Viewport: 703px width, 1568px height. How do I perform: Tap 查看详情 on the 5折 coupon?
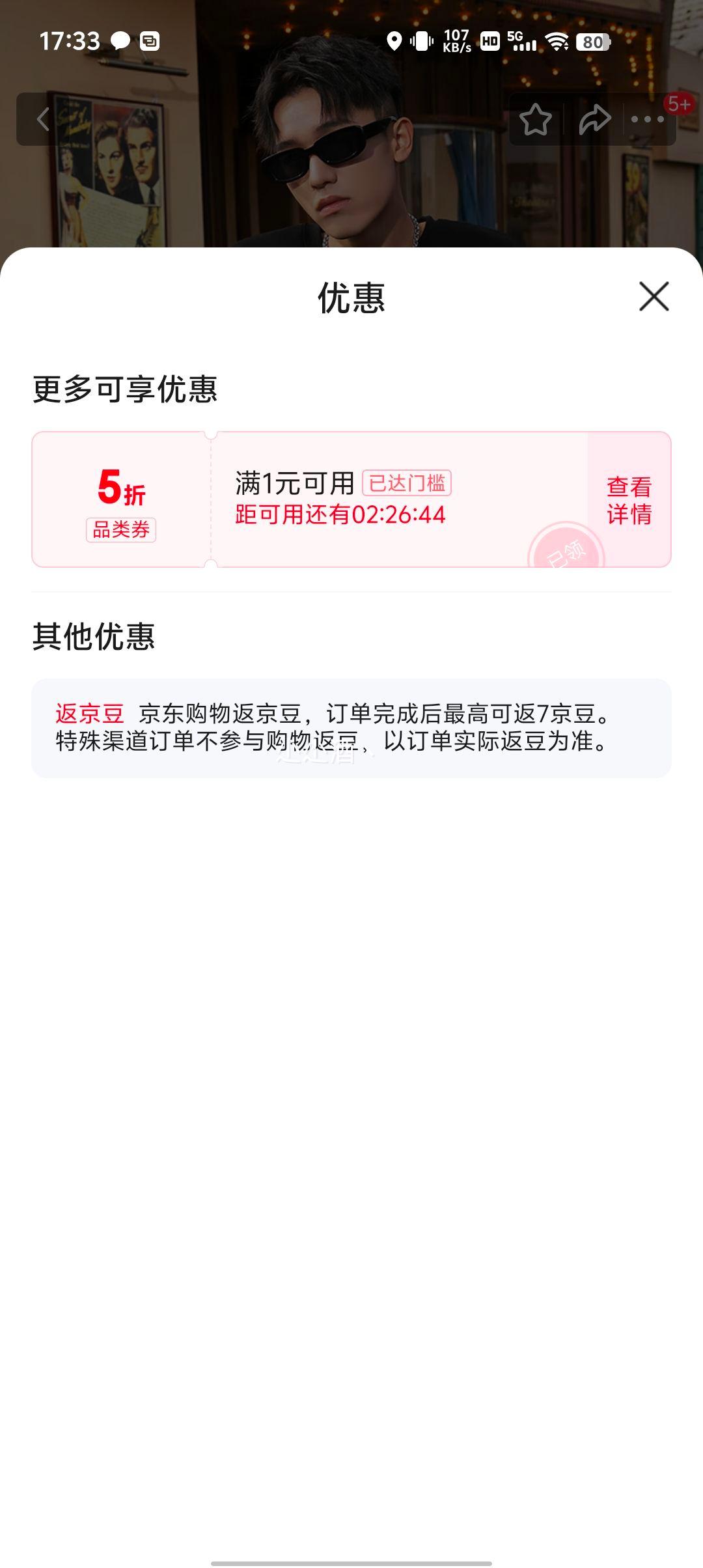coord(629,500)
